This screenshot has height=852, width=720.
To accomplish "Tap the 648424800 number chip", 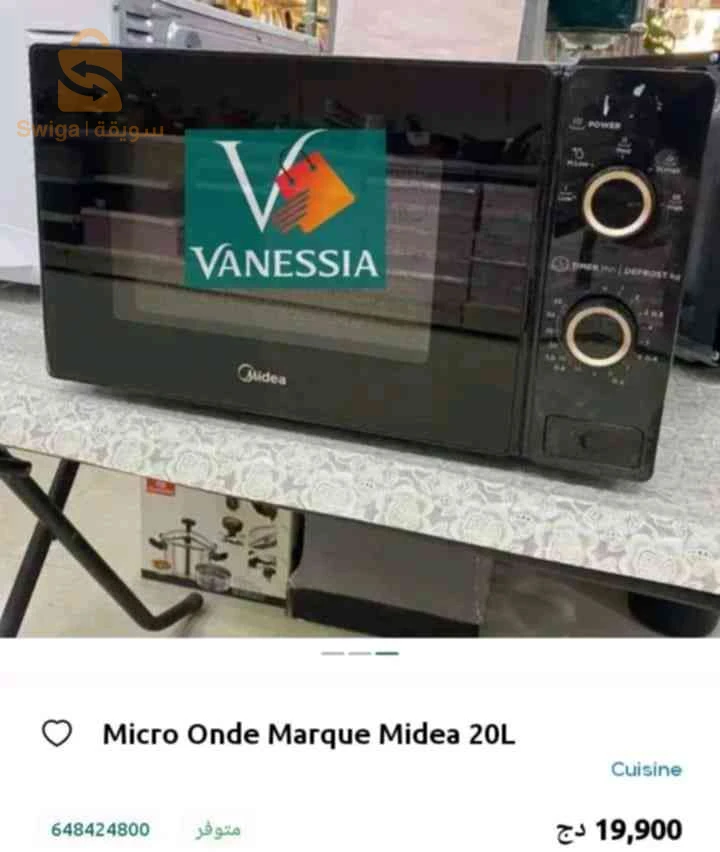I will pyautogui.click(x=100, y=829).
